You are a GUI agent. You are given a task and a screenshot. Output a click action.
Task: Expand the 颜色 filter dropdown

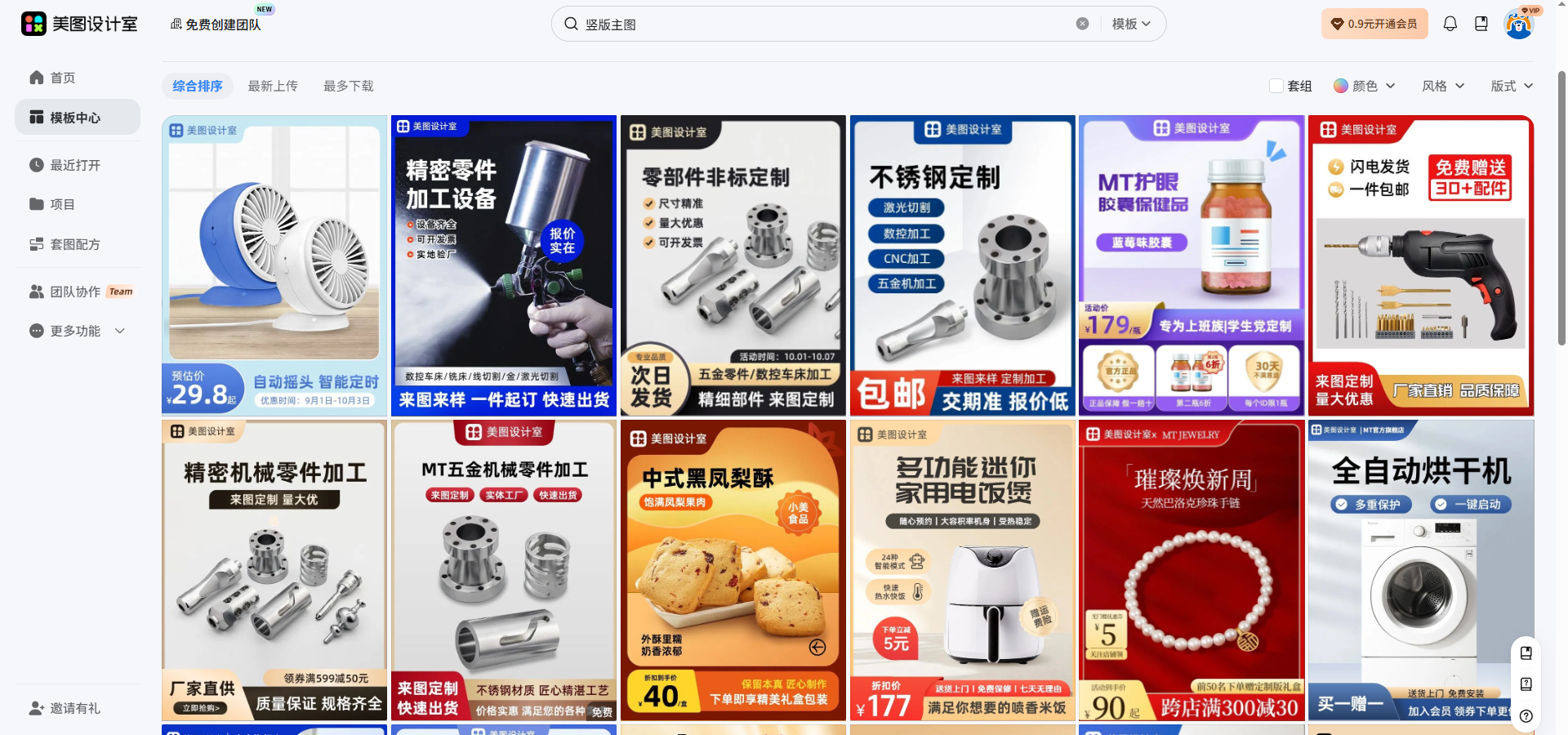click(x=1365, y=86)
